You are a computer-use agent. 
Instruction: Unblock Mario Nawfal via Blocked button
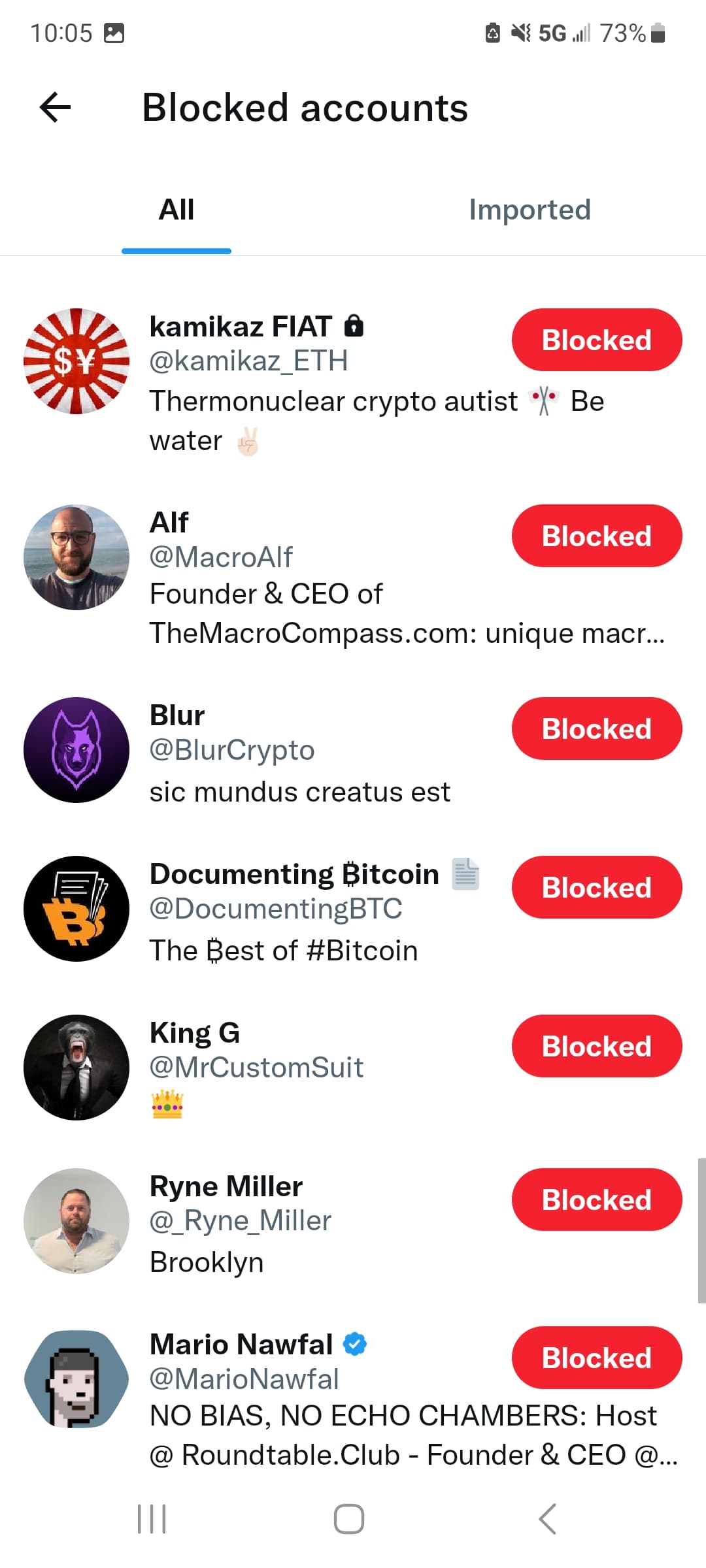click(x=597, y=1358)
